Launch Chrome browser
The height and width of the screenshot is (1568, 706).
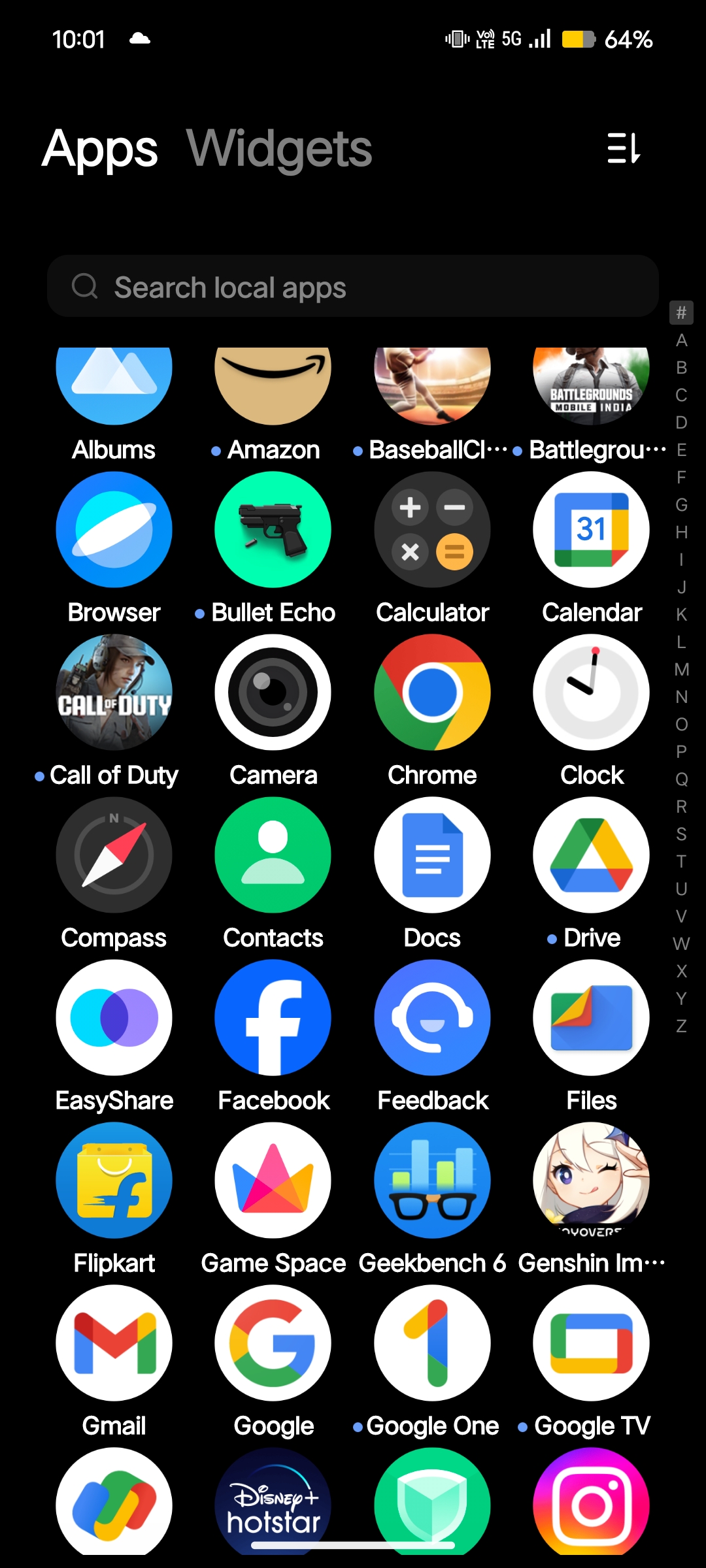pyautogui.click(x=432, y=693)
